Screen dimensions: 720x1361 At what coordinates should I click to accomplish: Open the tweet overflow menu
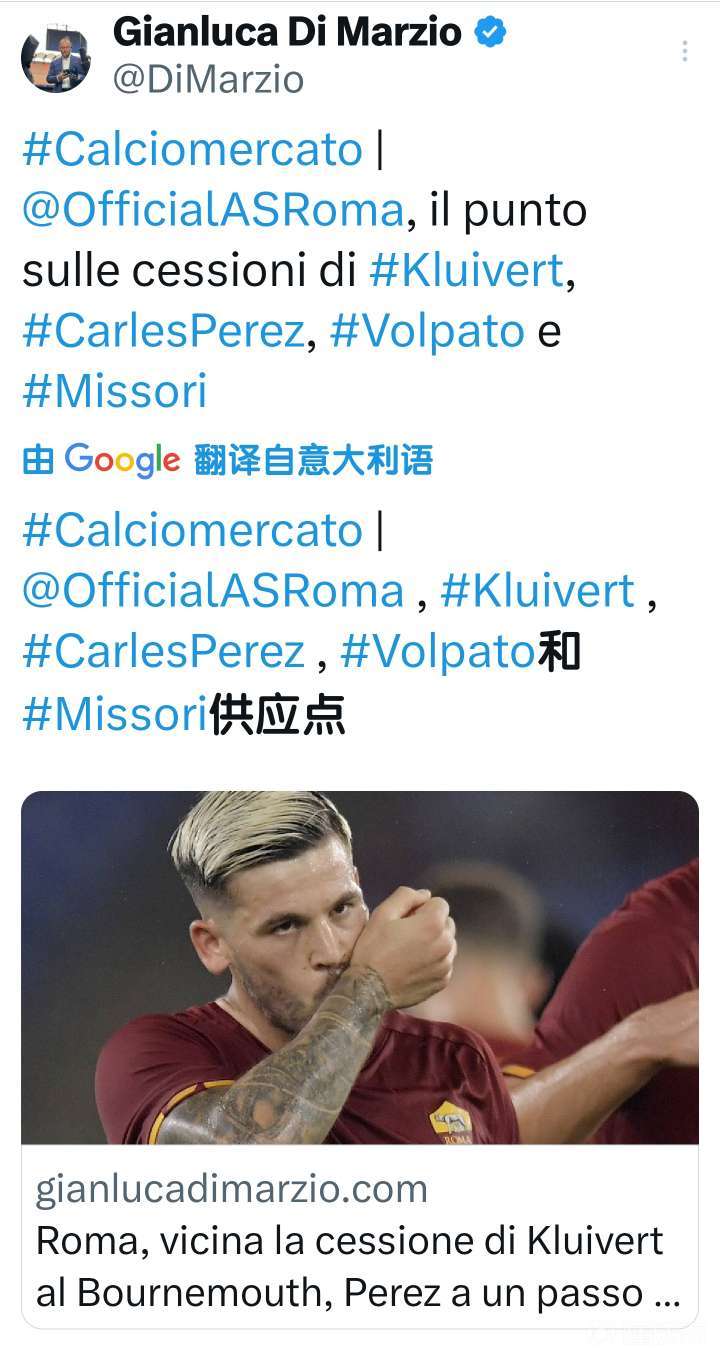[685, 52]
